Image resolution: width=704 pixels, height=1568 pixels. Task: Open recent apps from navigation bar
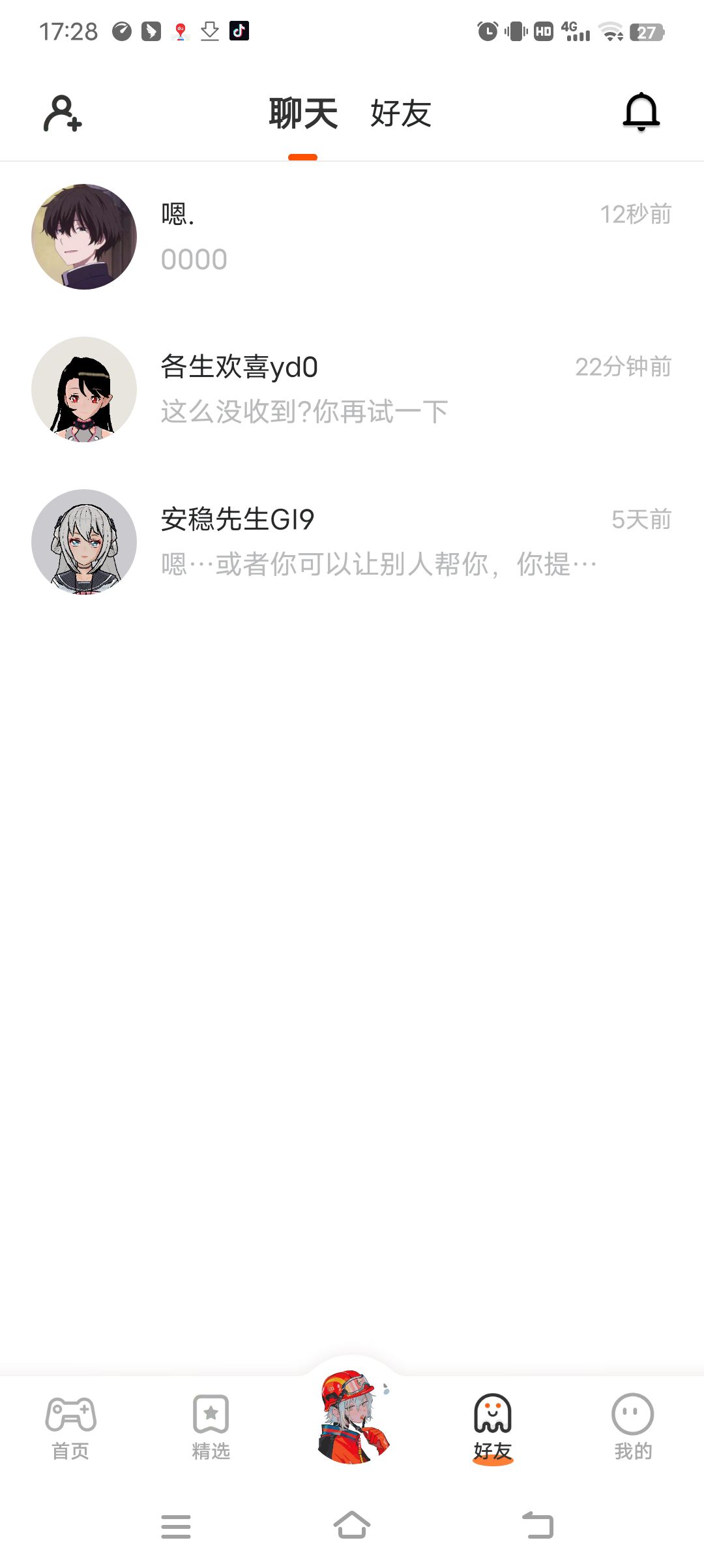(176, 1526)
